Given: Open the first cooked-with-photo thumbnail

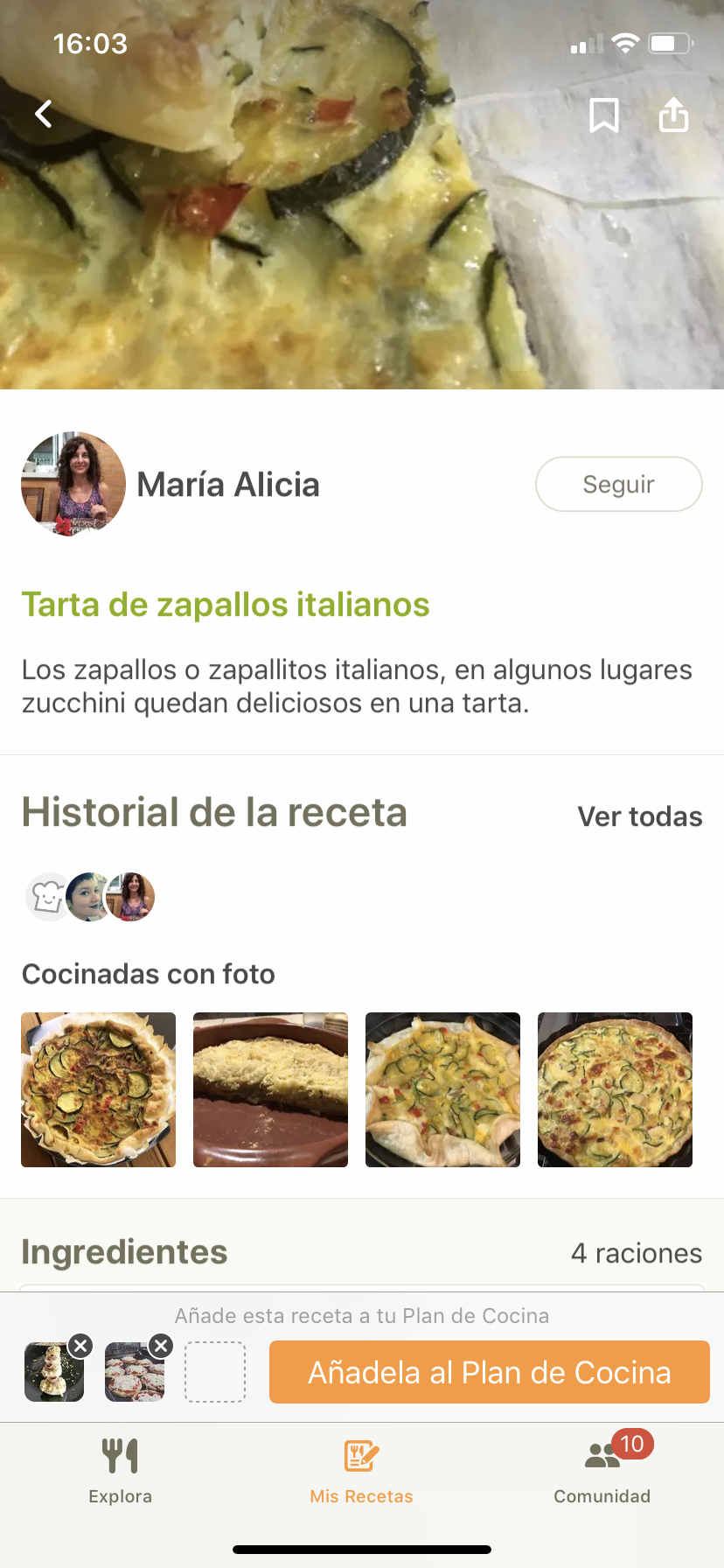Looking at the screenshot, I should coord(98,1089).
